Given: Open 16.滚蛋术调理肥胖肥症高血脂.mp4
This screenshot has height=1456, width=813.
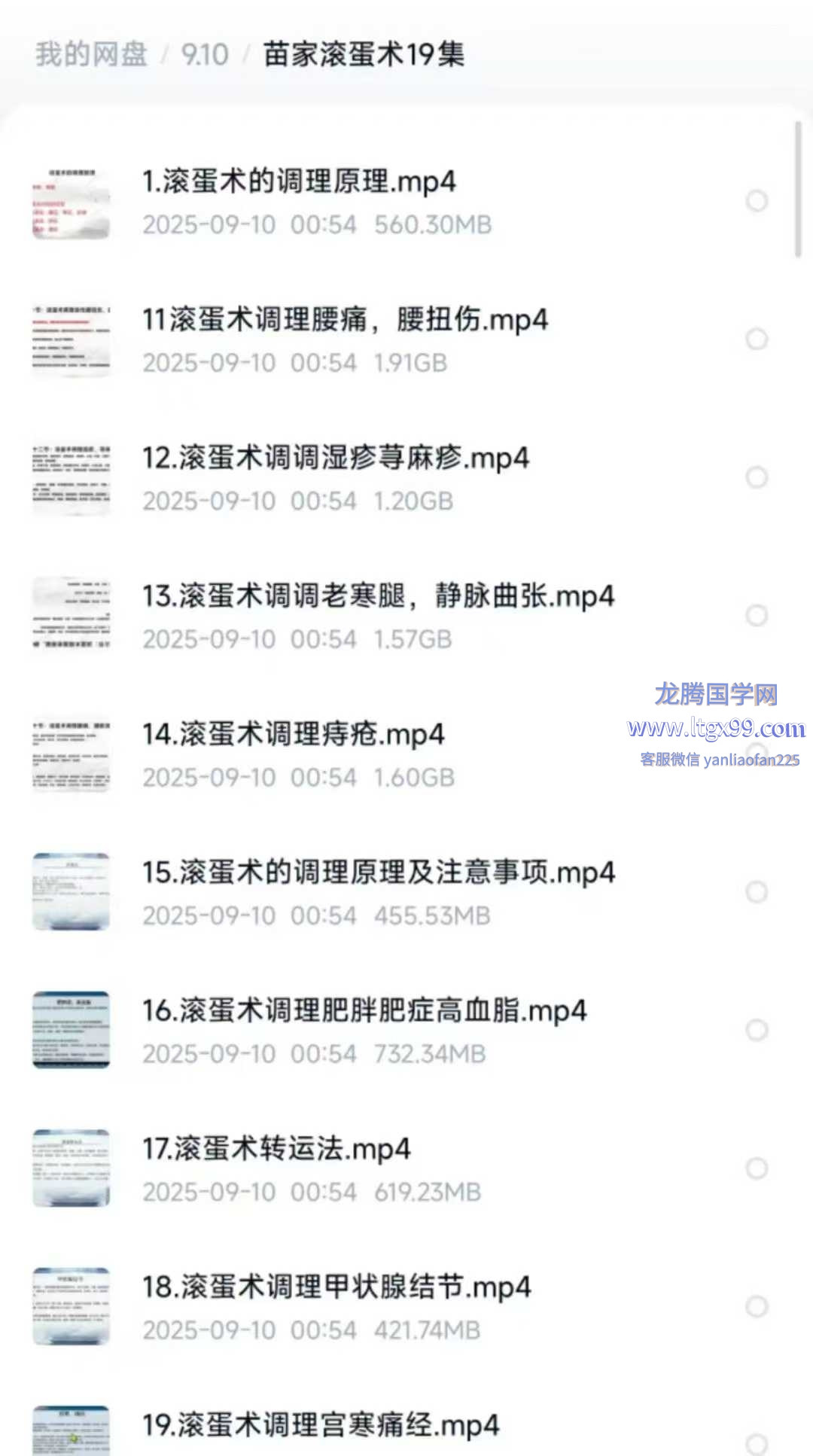Looking at the screenshot, I should [364, 1011].
